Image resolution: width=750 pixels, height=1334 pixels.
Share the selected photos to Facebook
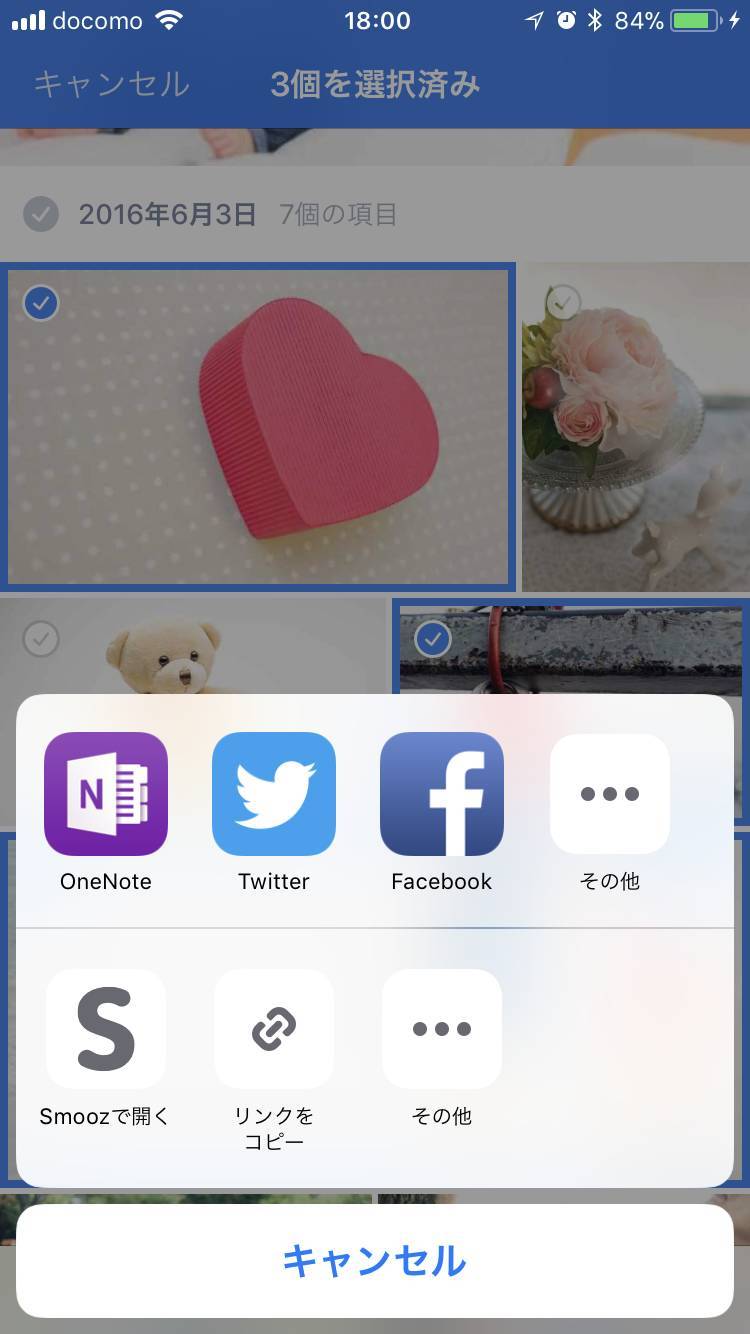pos(442,794)
